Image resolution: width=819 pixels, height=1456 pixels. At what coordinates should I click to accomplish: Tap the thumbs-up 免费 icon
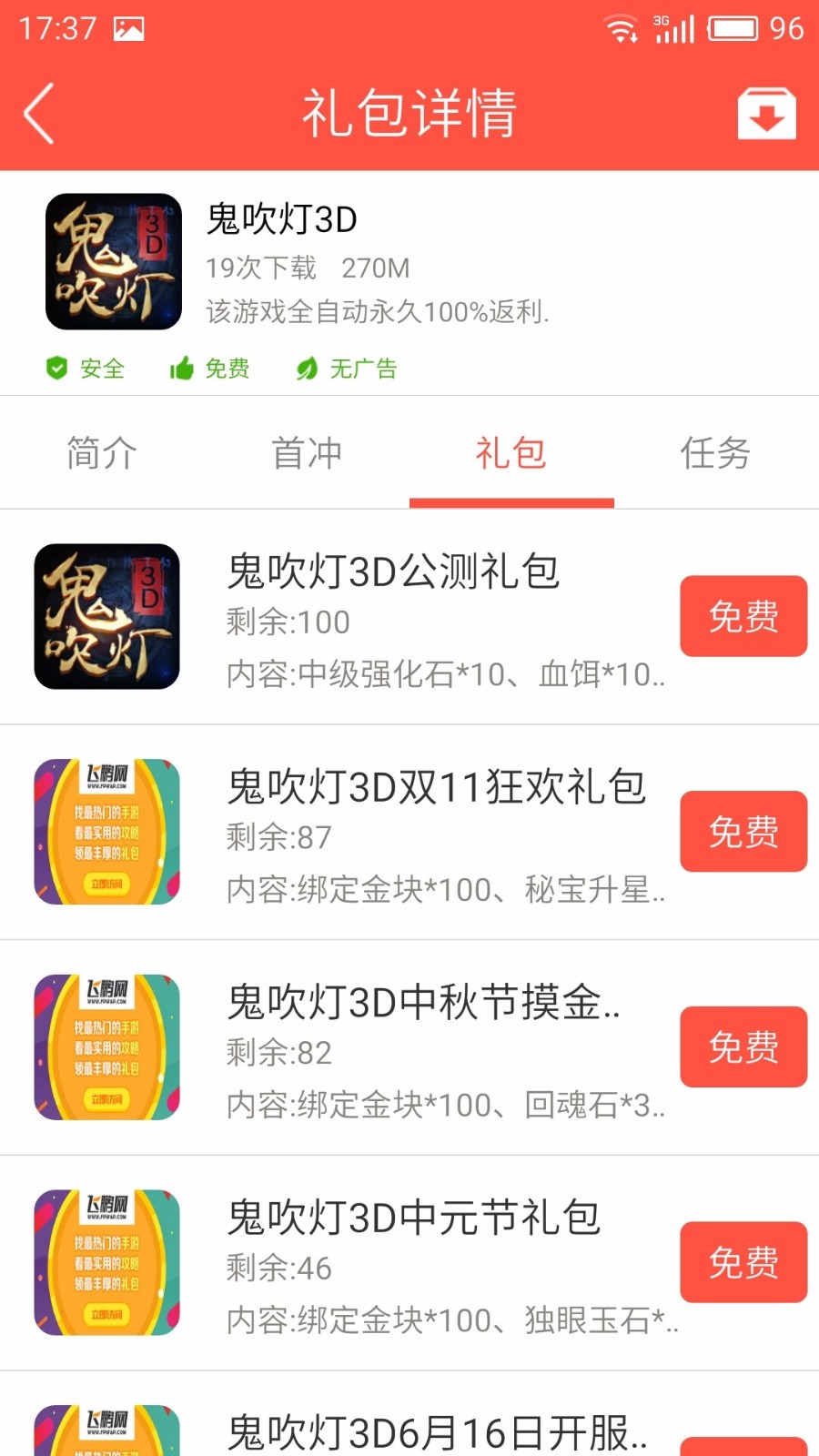pos(182,368)
